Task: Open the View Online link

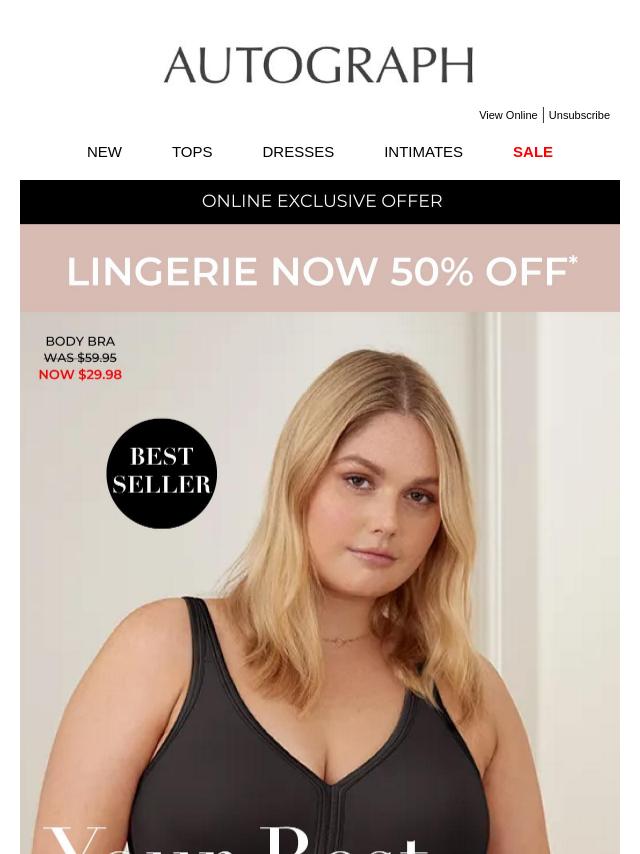Action: (508, 115)
